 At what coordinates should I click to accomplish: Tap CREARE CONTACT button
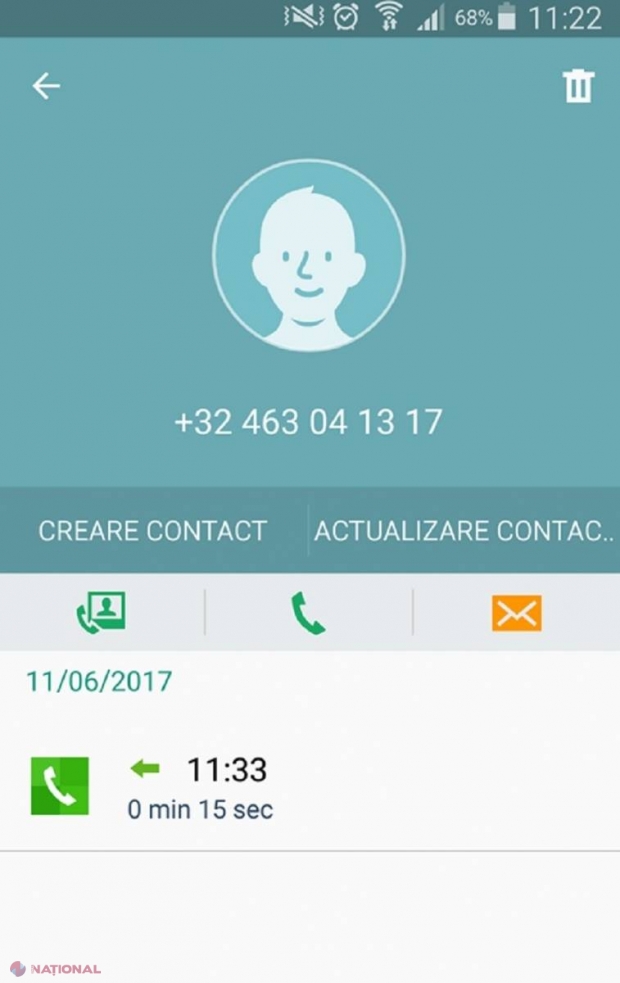tap(152, 531)
